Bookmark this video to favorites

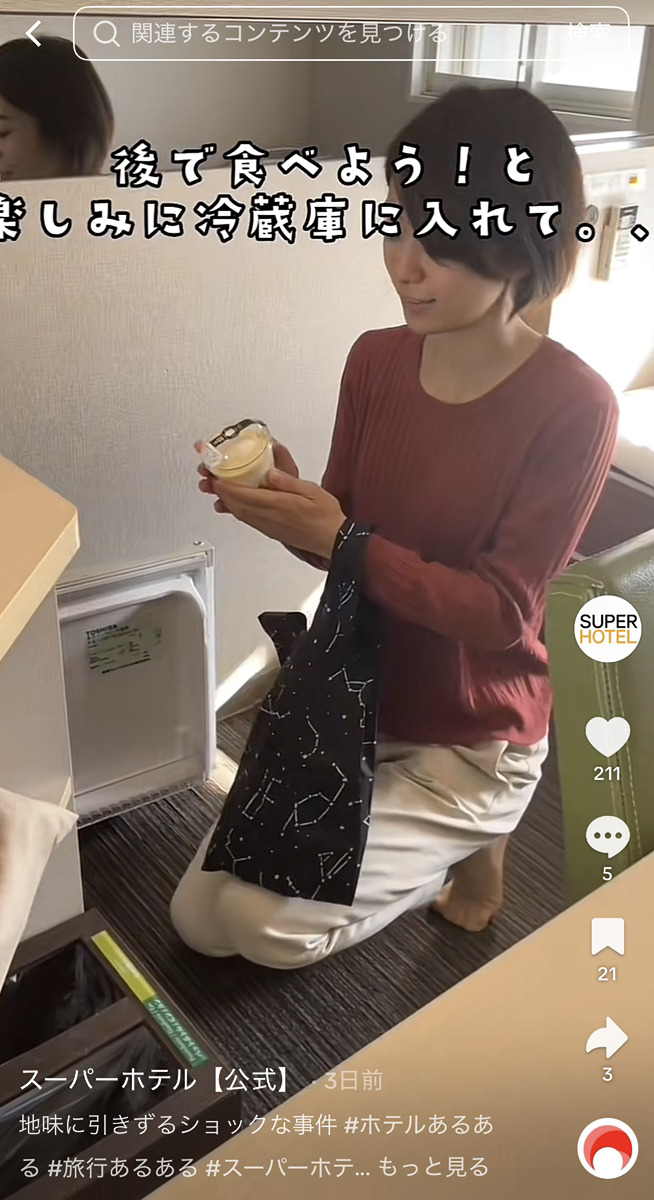(607, 937)
